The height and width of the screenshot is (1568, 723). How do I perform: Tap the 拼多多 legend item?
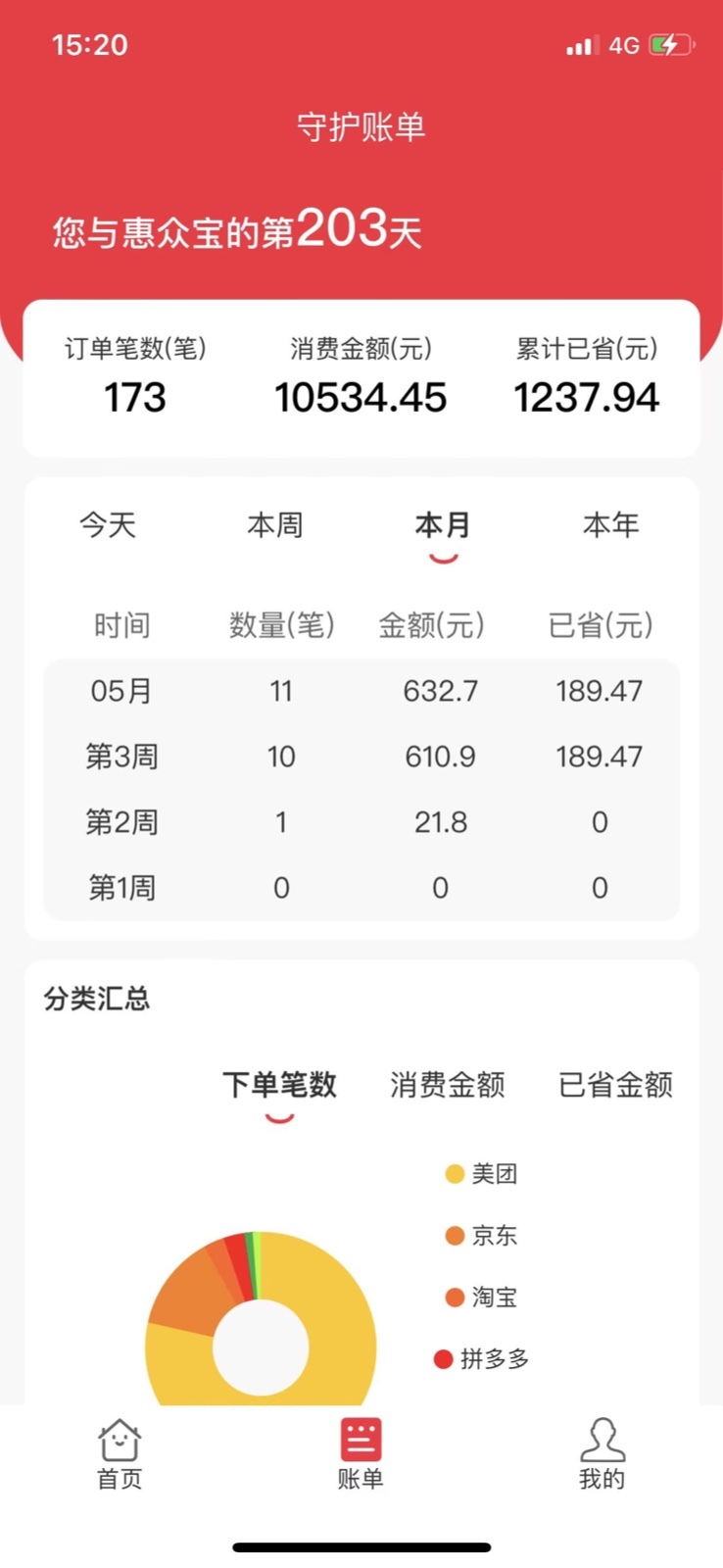pyautogui.click(x=481, y=1359)
